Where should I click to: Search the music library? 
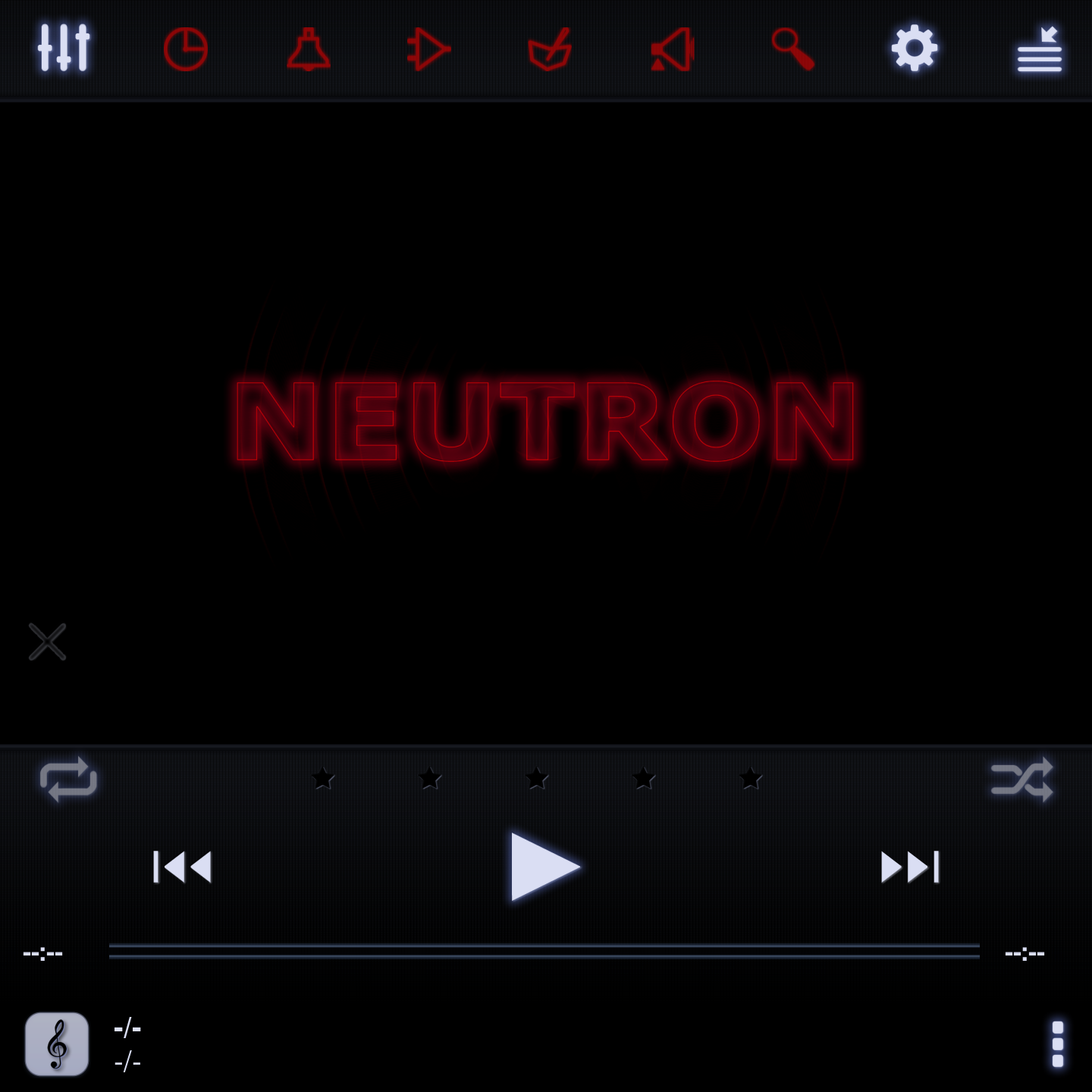793,49
